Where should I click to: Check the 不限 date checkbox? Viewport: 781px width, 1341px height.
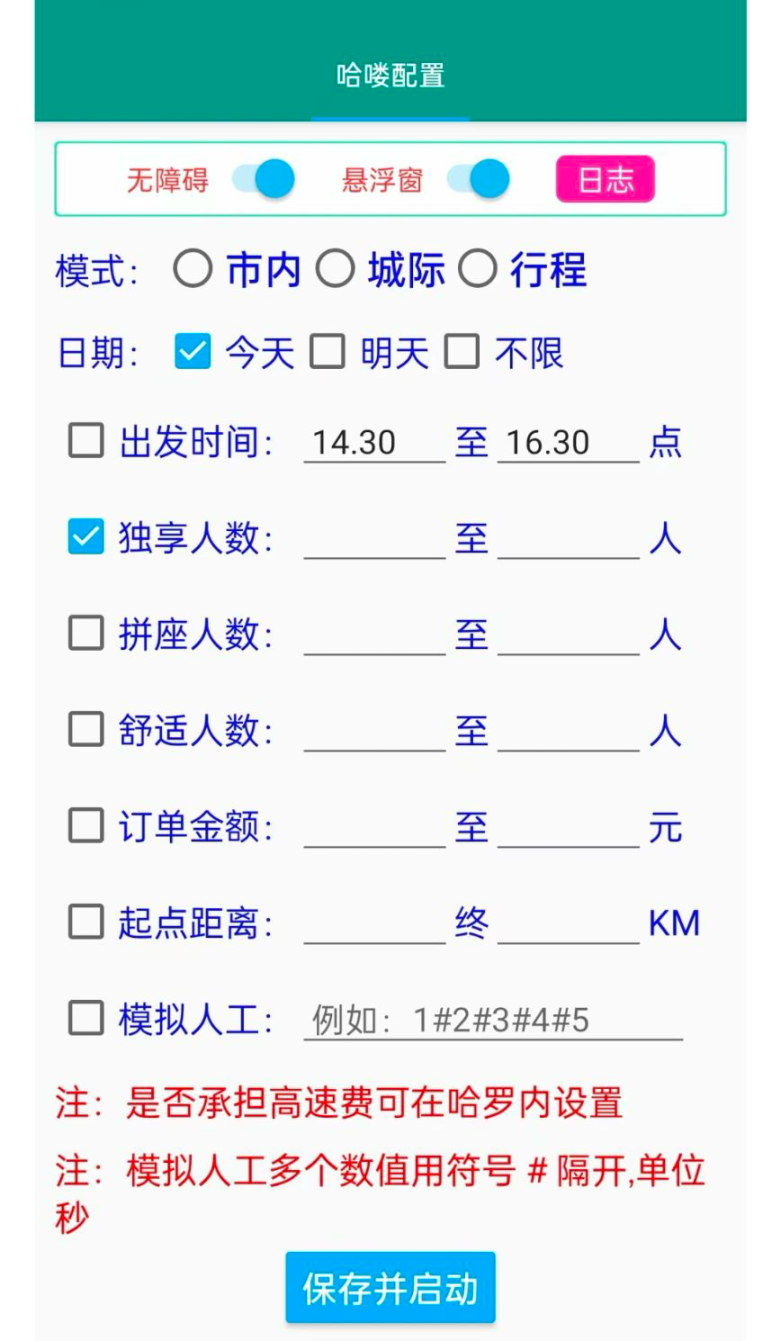coord(460,351)
